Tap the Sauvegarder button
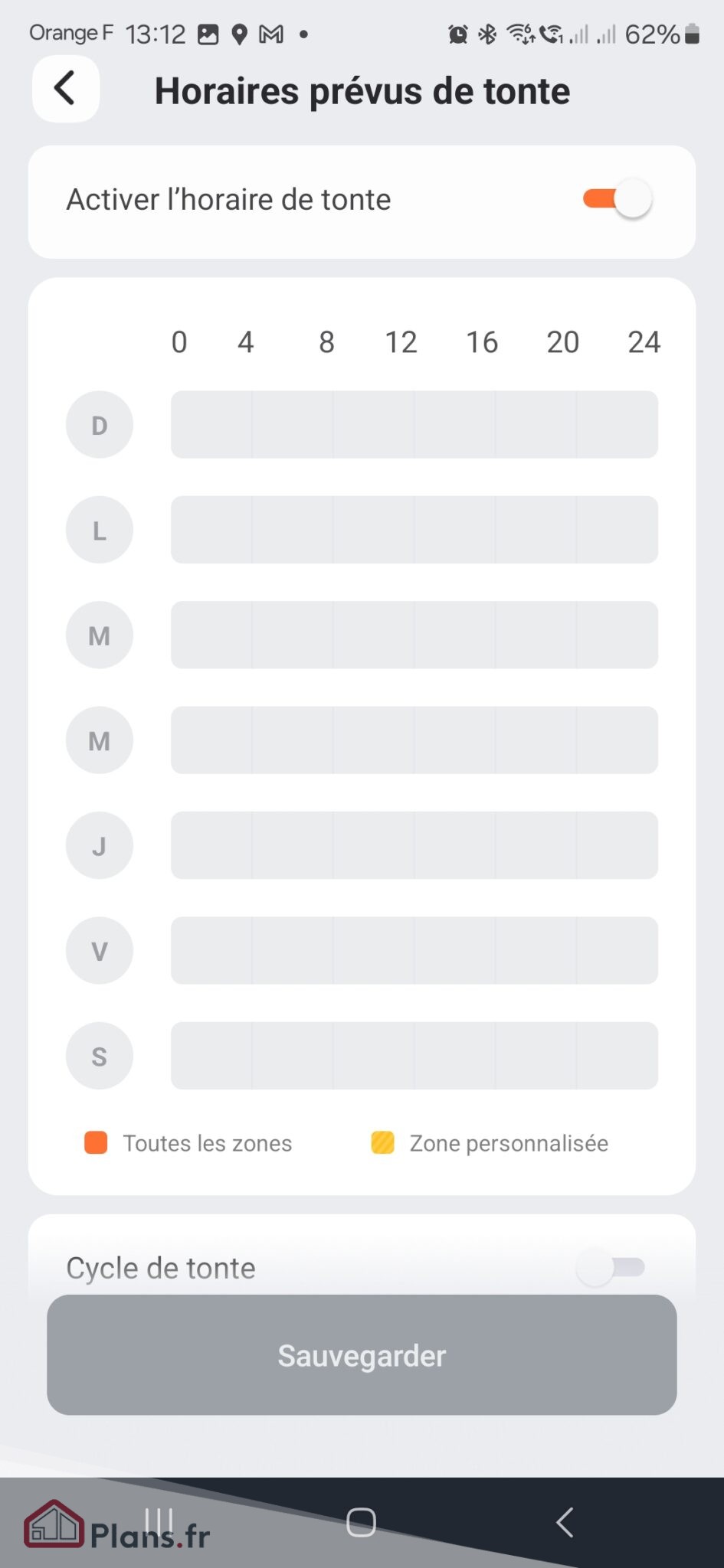 362,1355
